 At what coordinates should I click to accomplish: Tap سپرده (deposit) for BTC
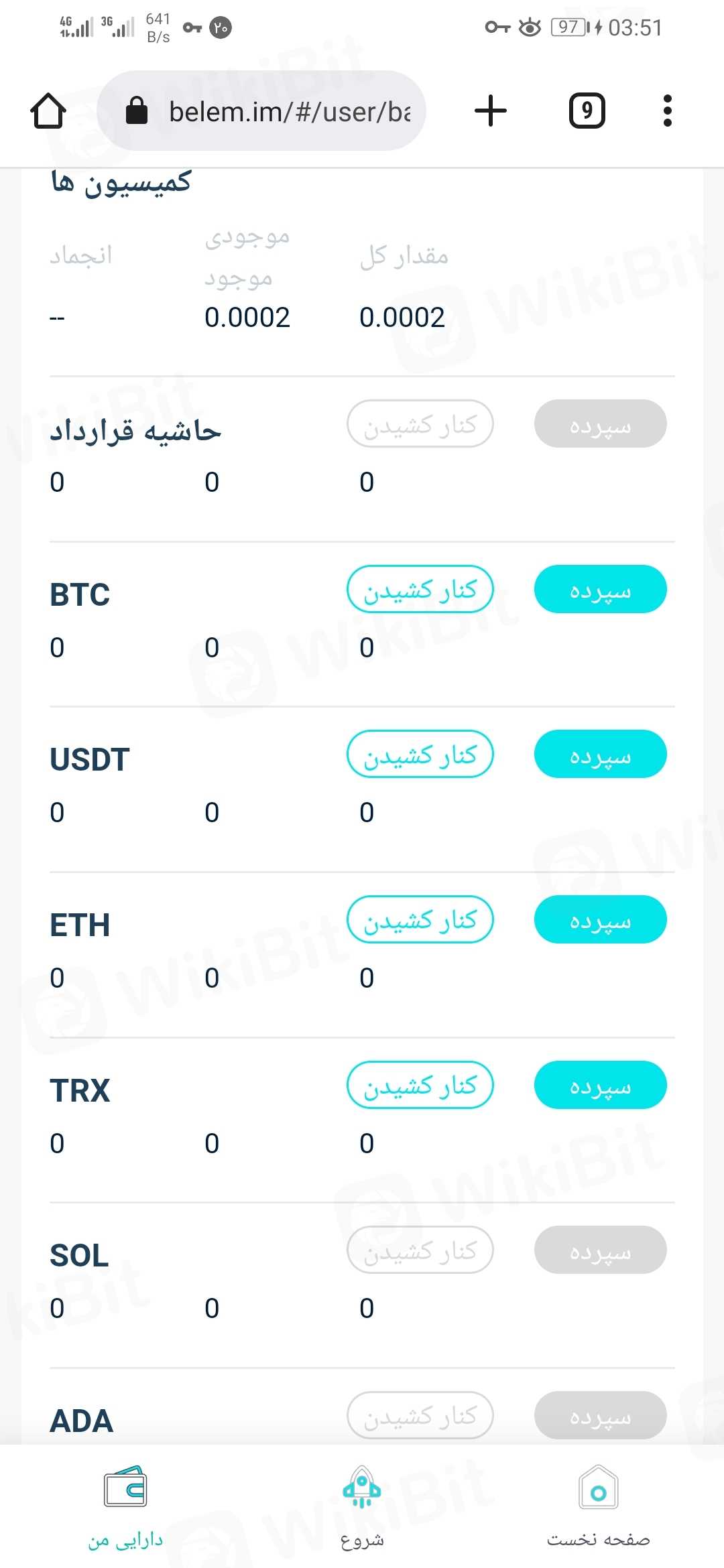[x=600, y=589]
